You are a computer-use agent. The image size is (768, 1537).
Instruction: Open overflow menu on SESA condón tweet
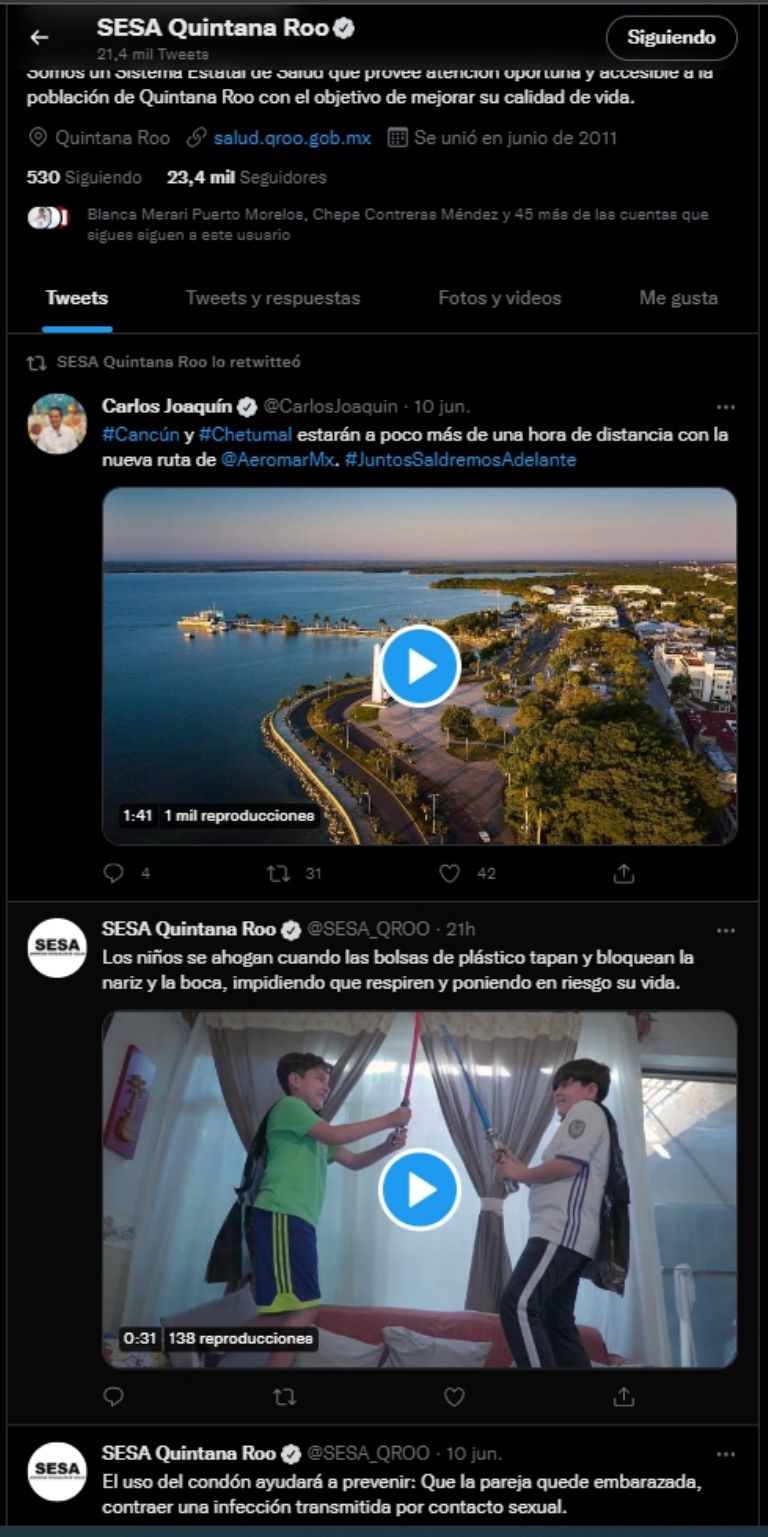coord(726,1454)
